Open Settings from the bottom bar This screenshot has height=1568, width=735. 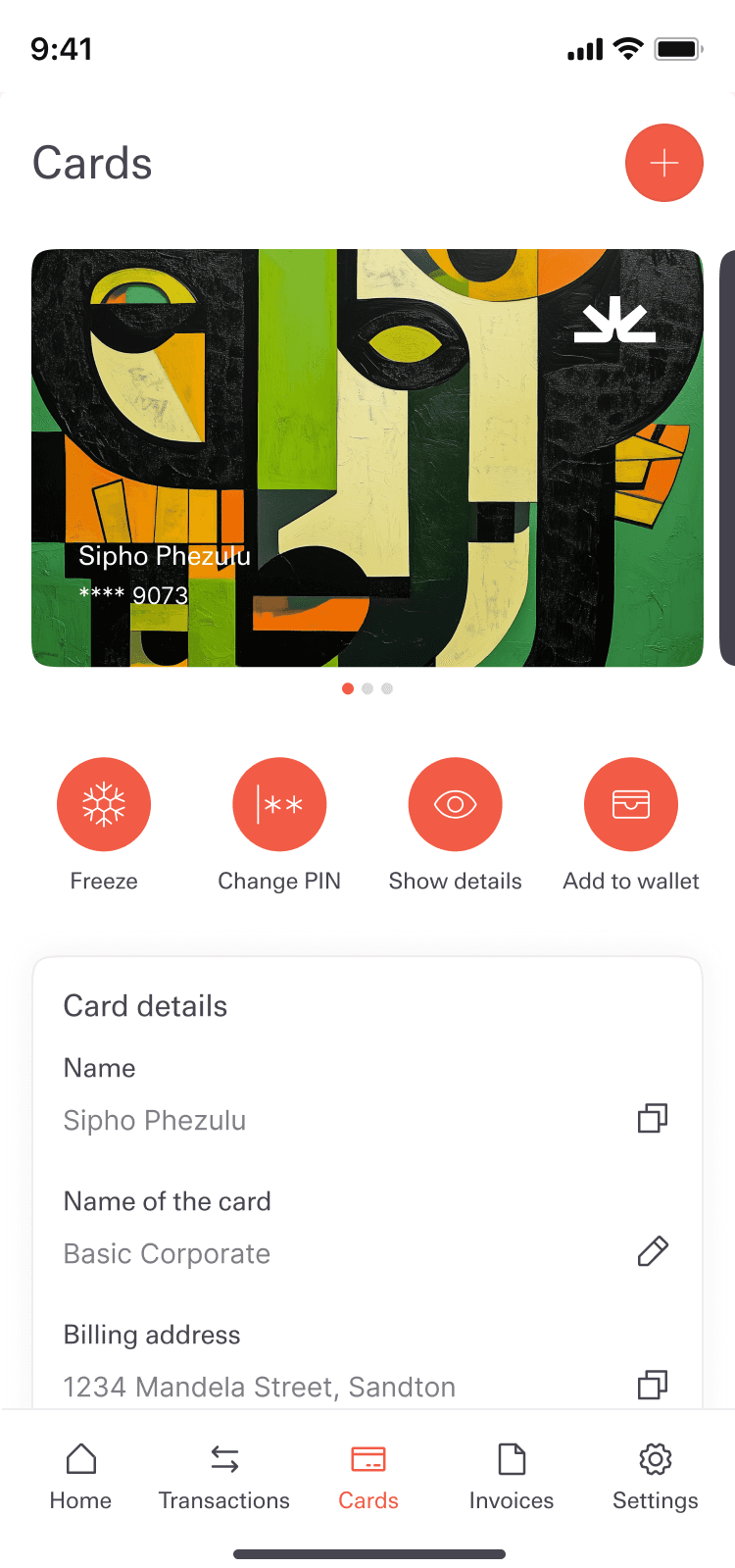[x=656, y=1477]
